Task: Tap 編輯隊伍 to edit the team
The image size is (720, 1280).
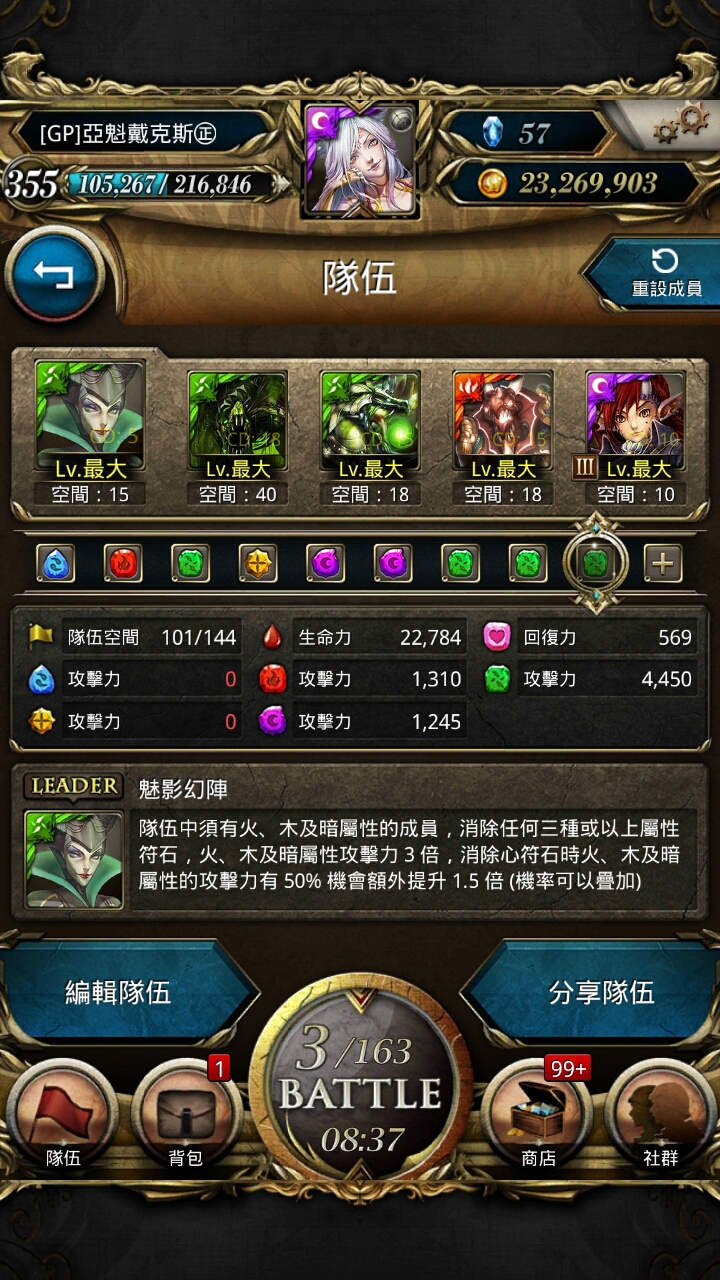Action: [x=118, y=992]
